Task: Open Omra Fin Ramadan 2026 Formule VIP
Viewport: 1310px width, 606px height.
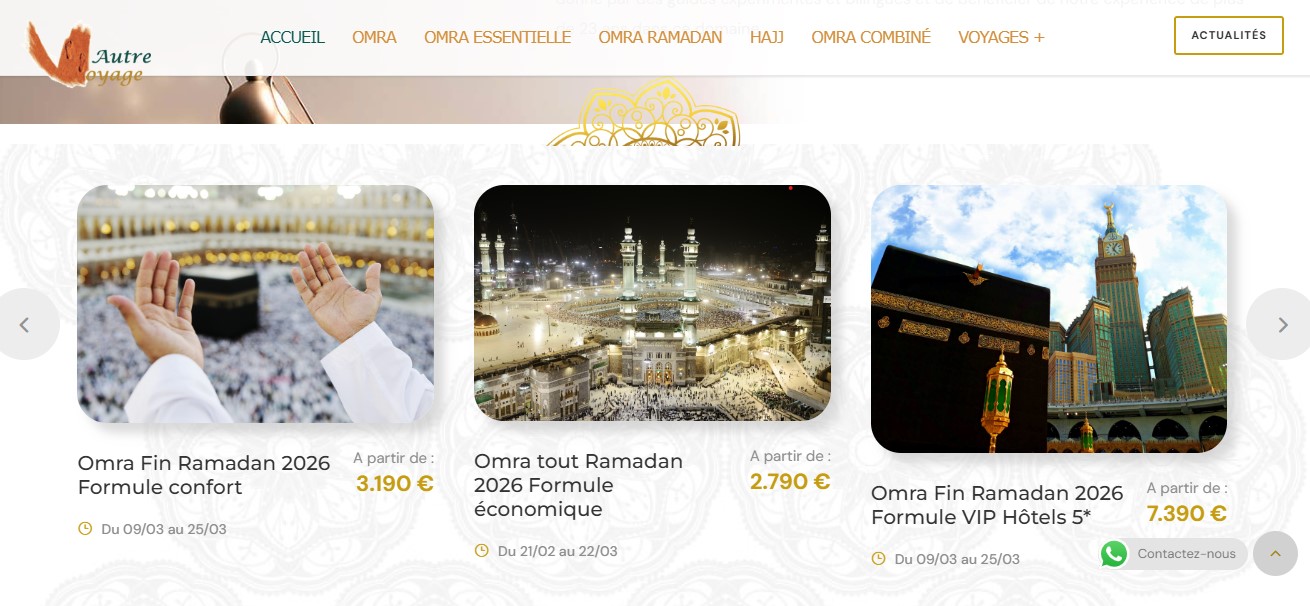Action: pos(997,505)
